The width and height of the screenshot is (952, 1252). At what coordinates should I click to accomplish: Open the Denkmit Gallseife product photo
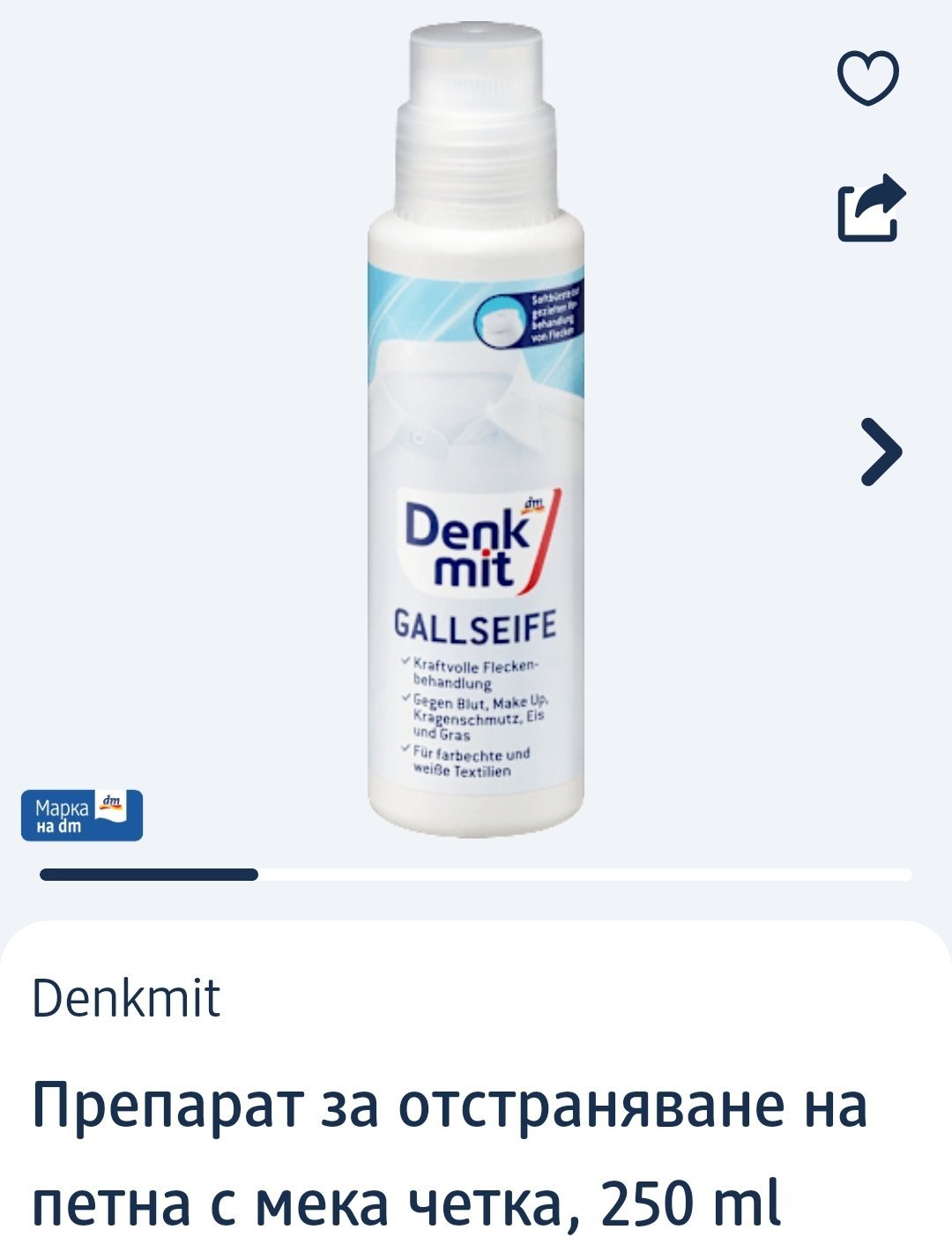(x=476, y=432)
